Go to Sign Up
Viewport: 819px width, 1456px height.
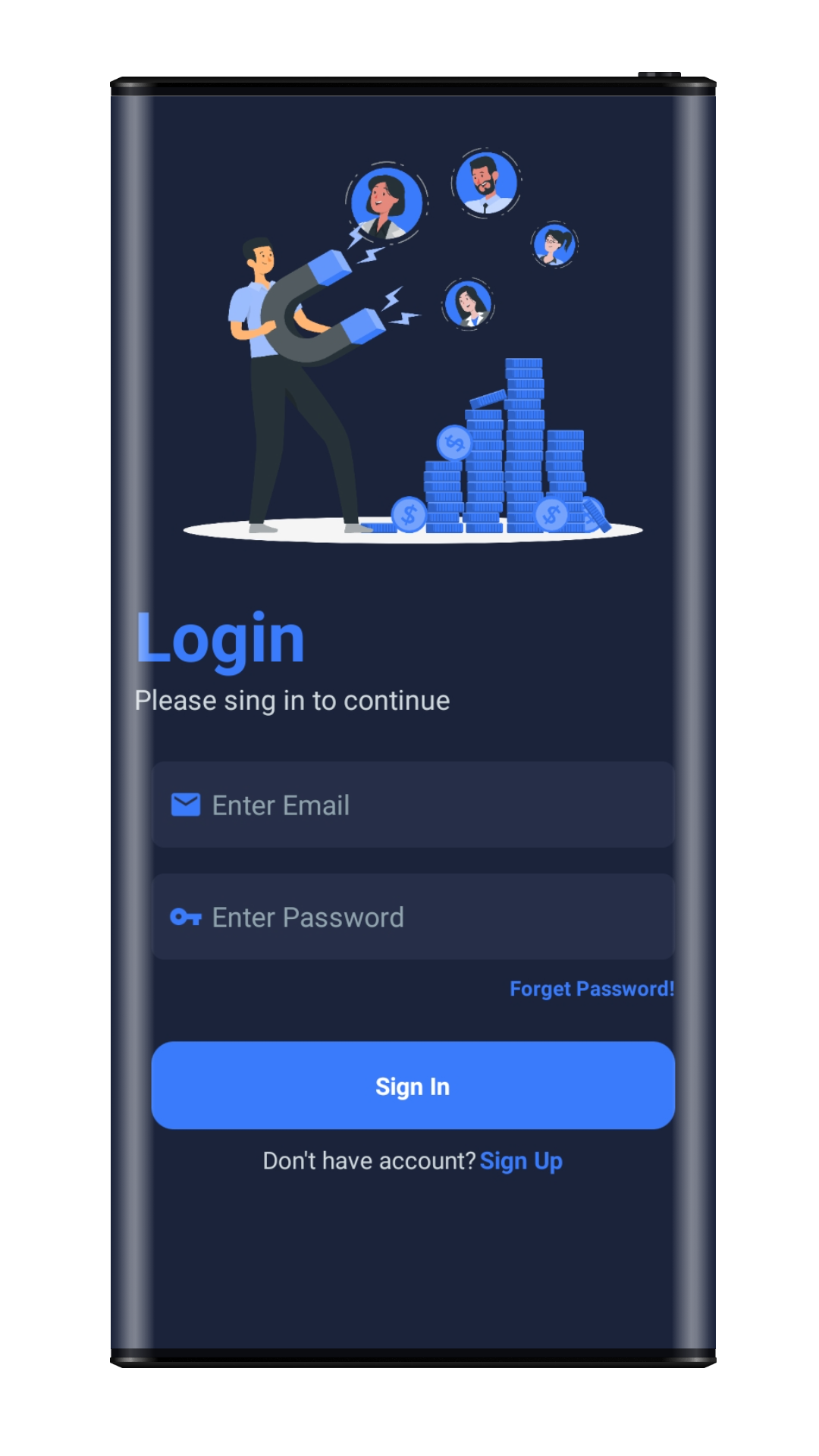pos(521,1161)
